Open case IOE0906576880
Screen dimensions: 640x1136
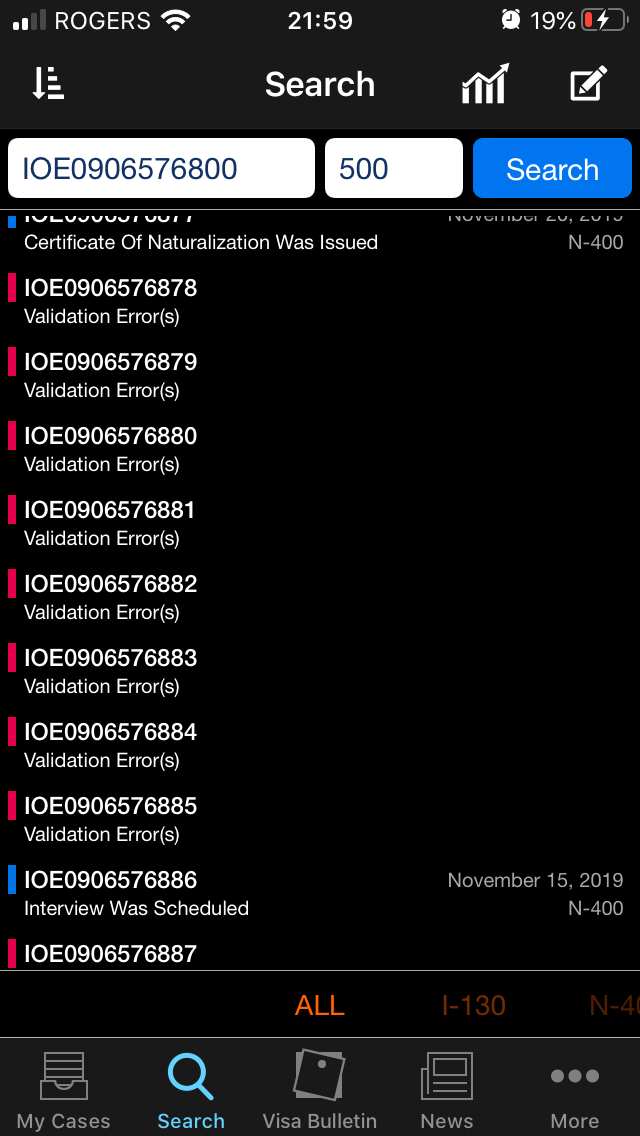coord(320,449)
